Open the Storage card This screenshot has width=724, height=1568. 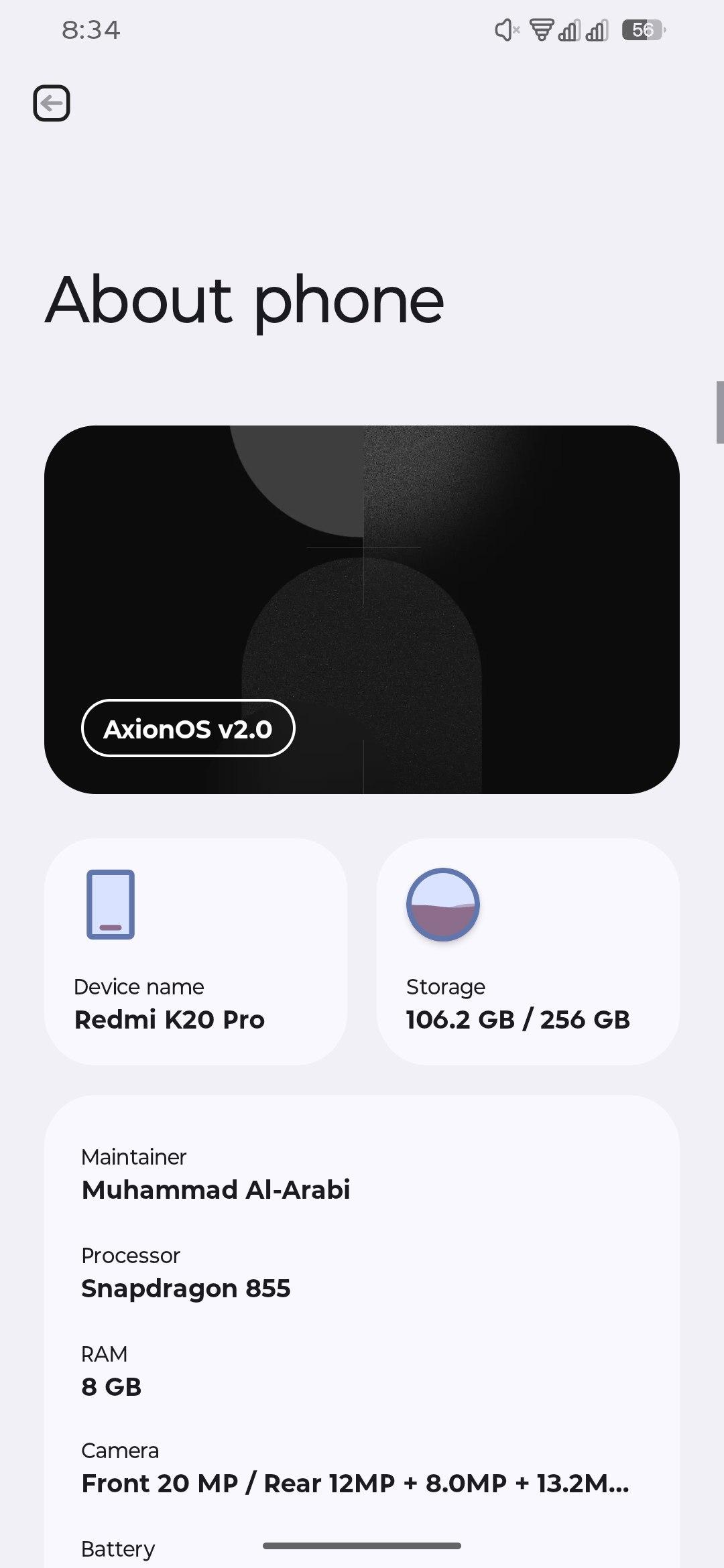click(528, 952)
